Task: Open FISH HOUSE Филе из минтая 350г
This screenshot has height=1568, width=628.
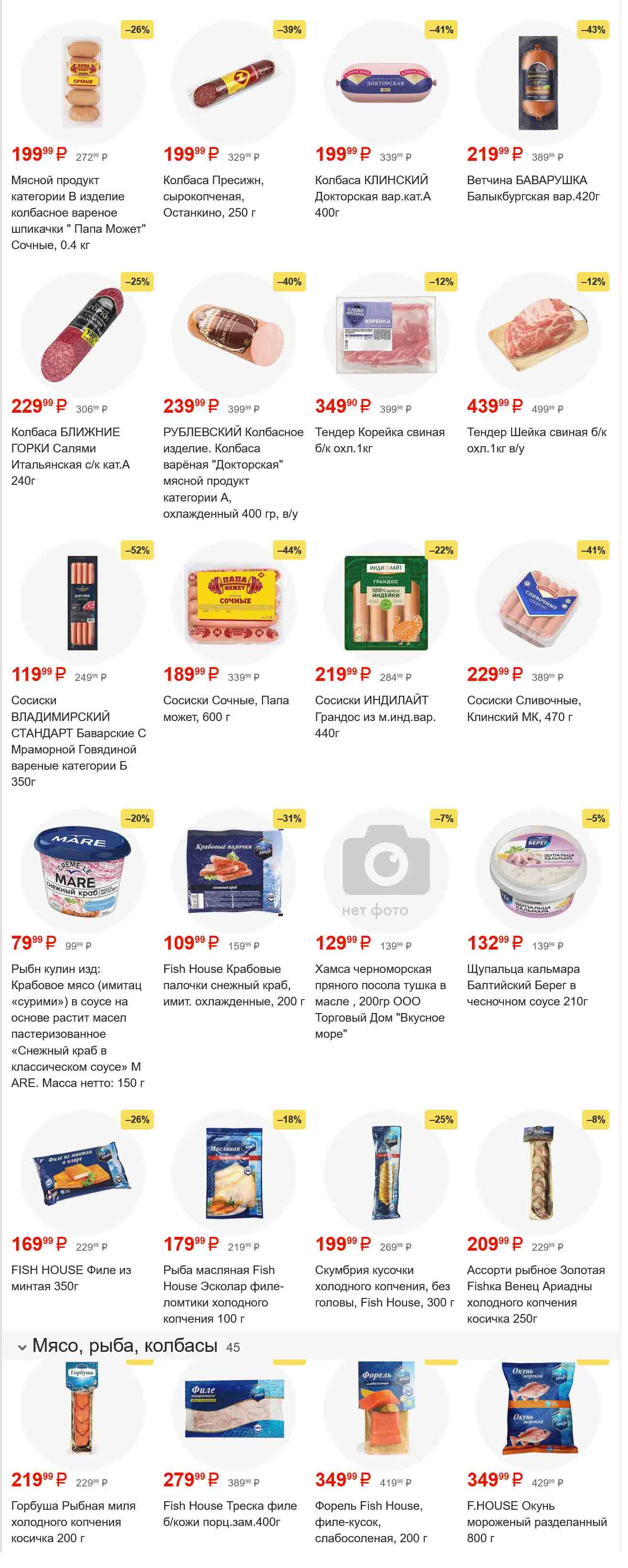Action: pos(82,1172)
